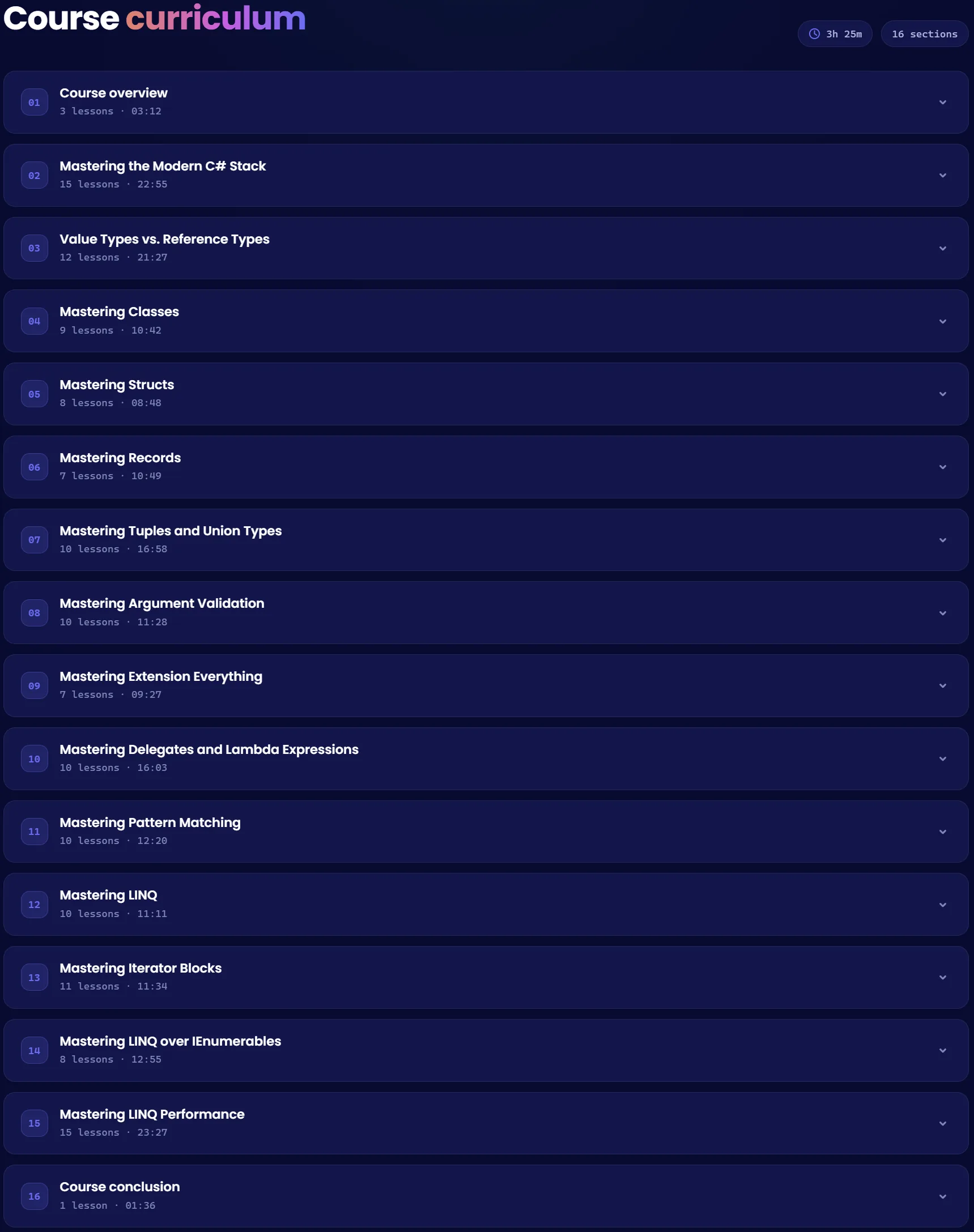This screenshot has width=974, height=1232.
Task: Expand the Mastering Pattern Matching section
Action: (486, 831)
